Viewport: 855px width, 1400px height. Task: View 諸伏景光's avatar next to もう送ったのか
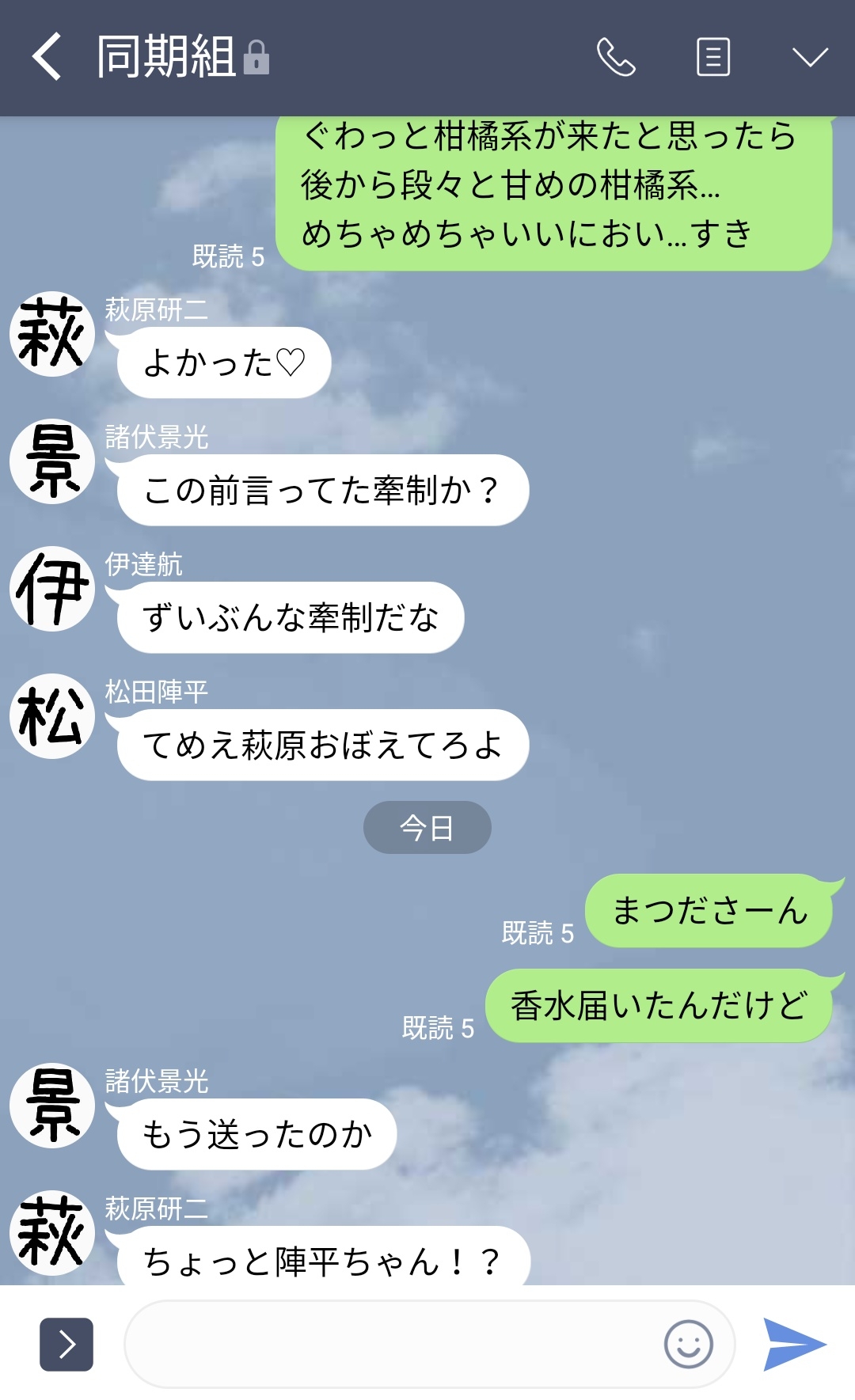[x=52, y=1106]
